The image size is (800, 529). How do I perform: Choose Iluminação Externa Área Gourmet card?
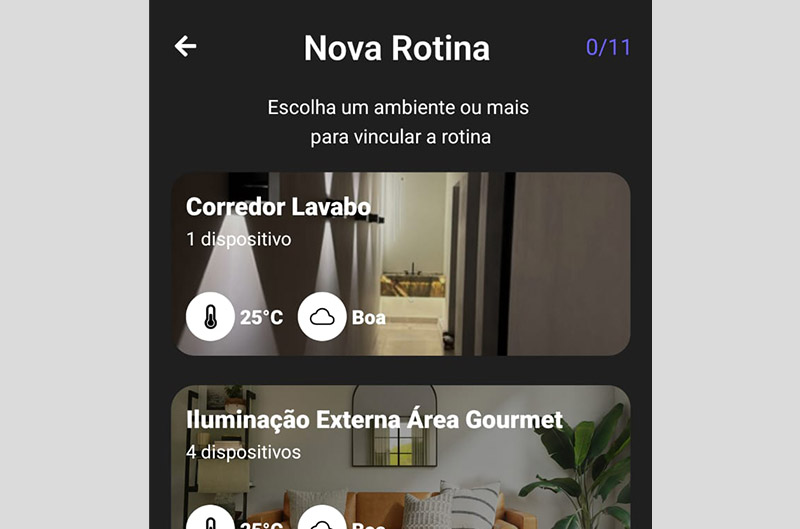pyautogui.click(x=400, y=460)
